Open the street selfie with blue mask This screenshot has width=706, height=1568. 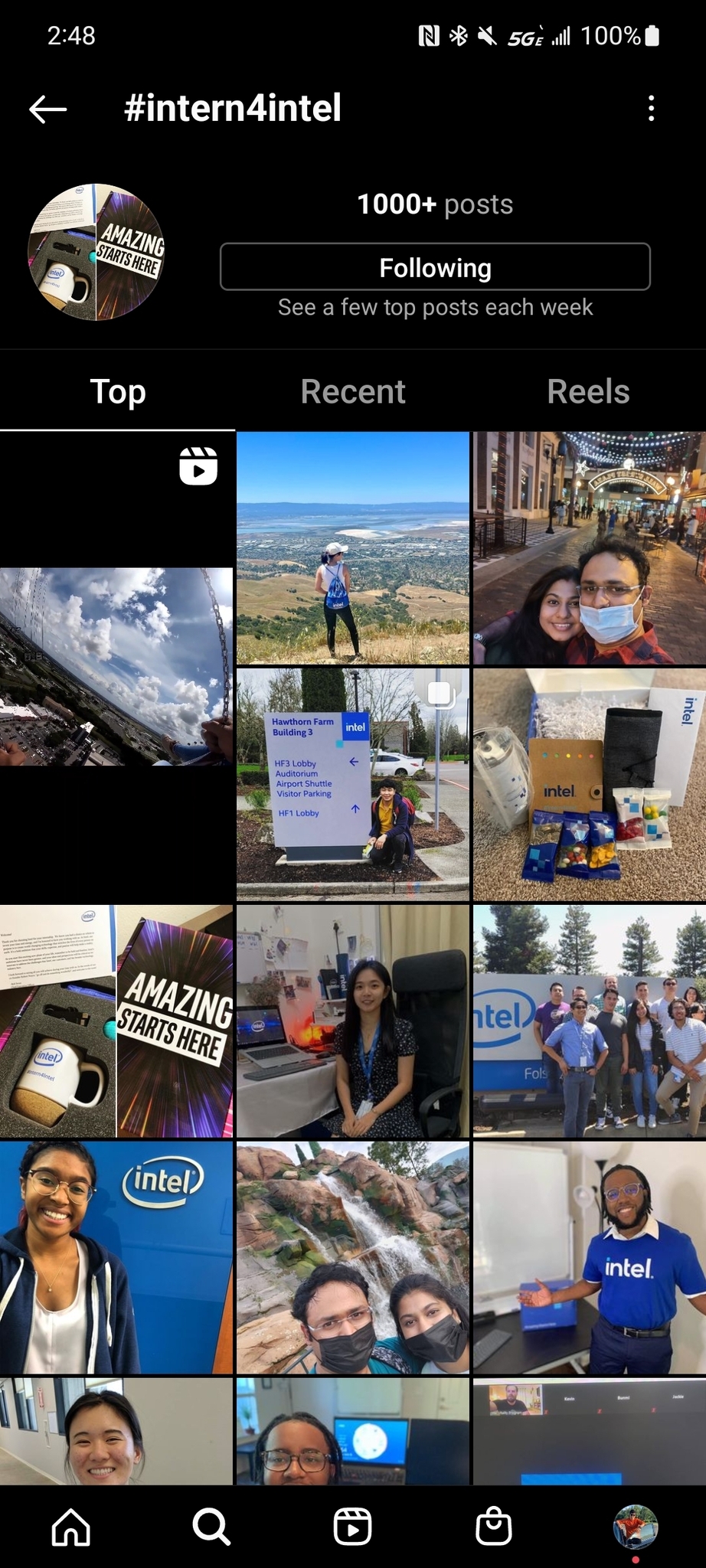tap(589, 548)
